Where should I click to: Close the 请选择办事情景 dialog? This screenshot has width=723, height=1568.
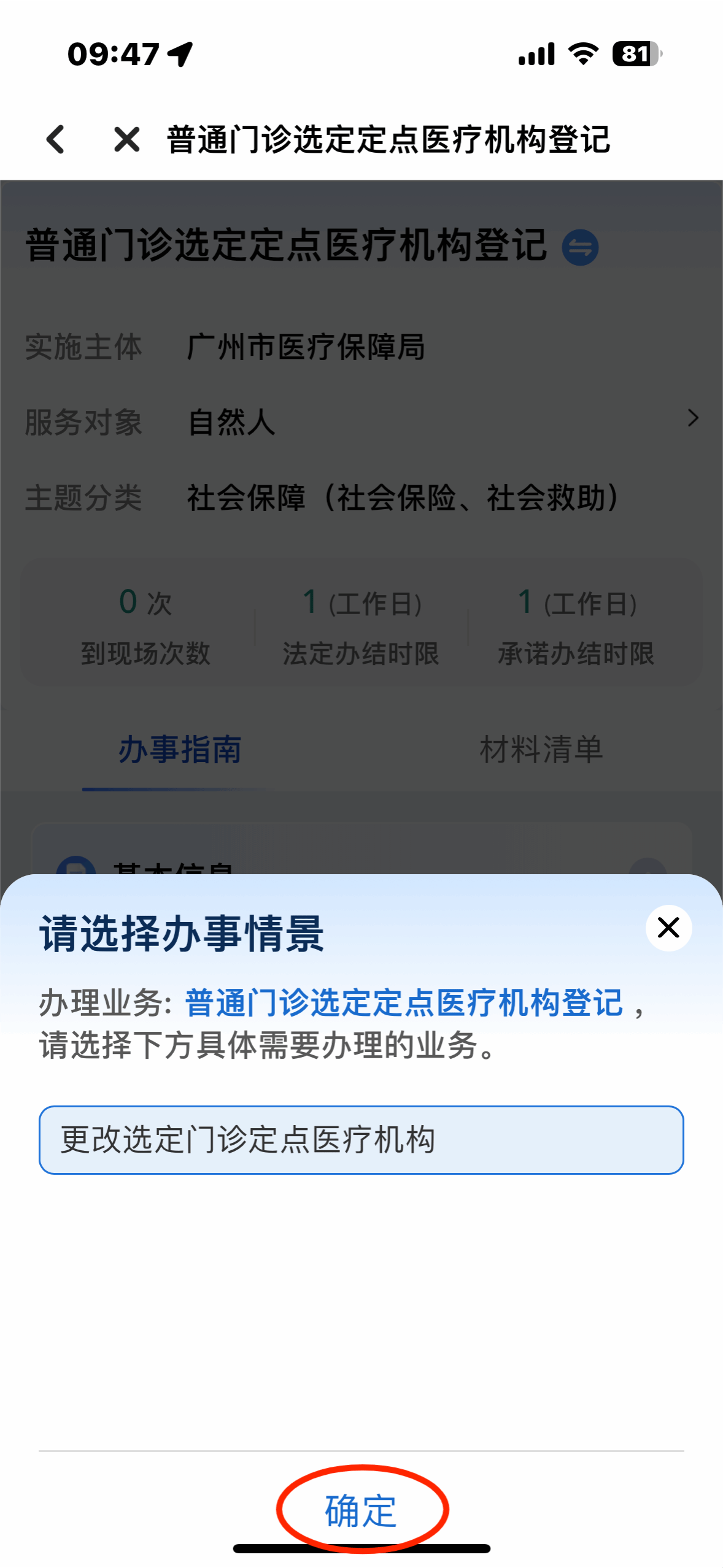(668, 928)
